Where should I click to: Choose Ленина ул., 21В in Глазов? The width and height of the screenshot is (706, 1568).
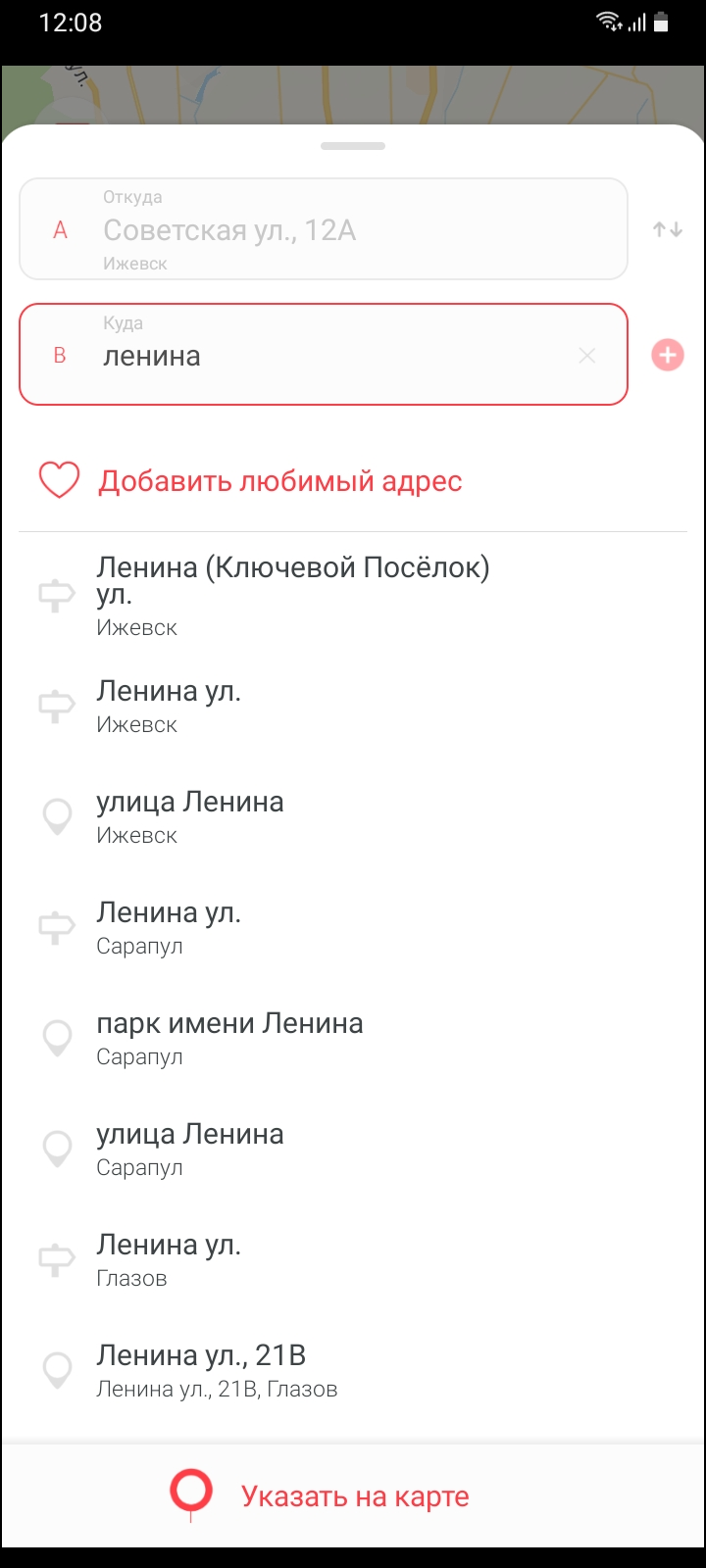353,1371
